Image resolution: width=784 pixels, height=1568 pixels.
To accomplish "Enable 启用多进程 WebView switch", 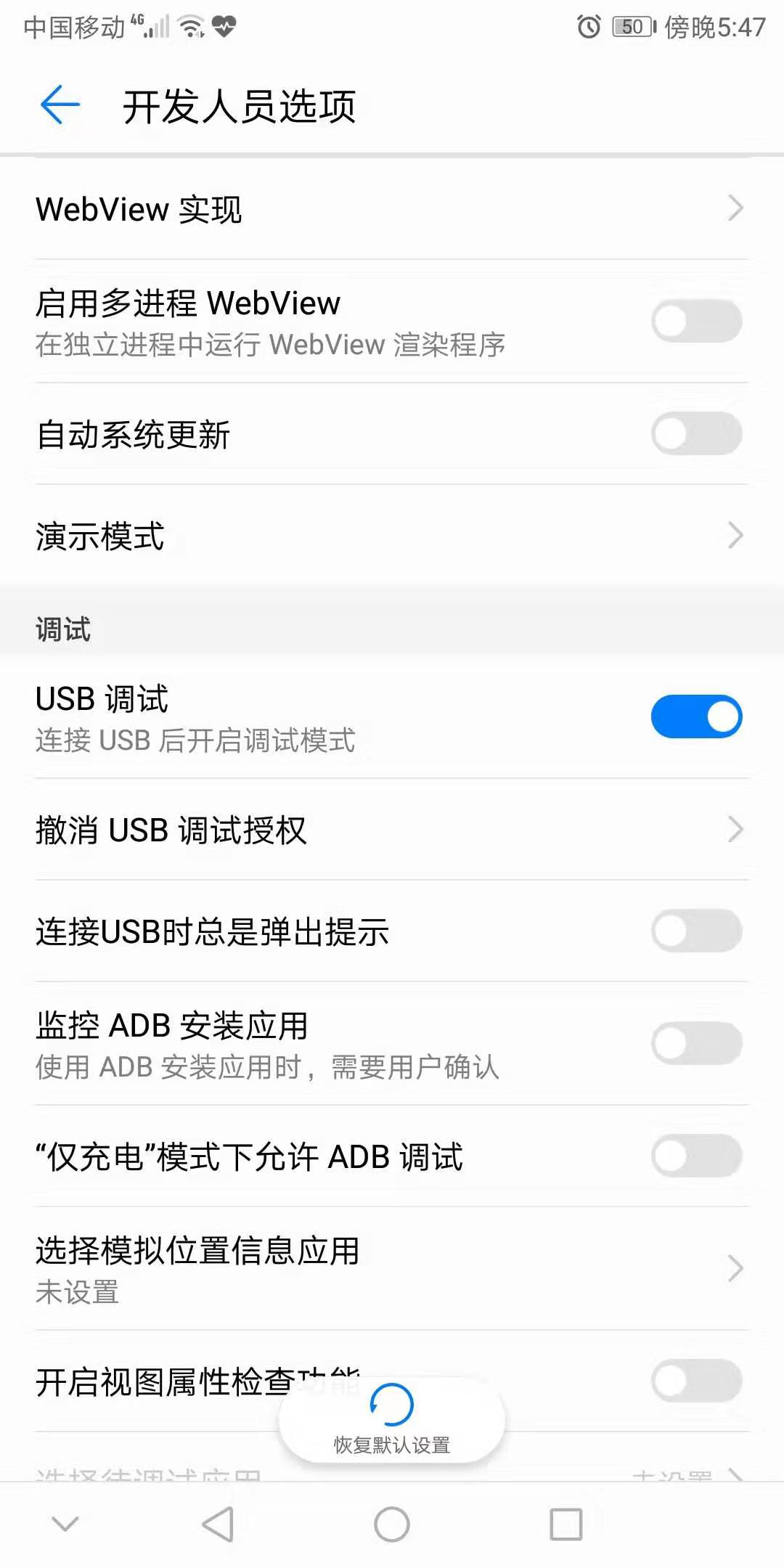I will tap(695, 322).
